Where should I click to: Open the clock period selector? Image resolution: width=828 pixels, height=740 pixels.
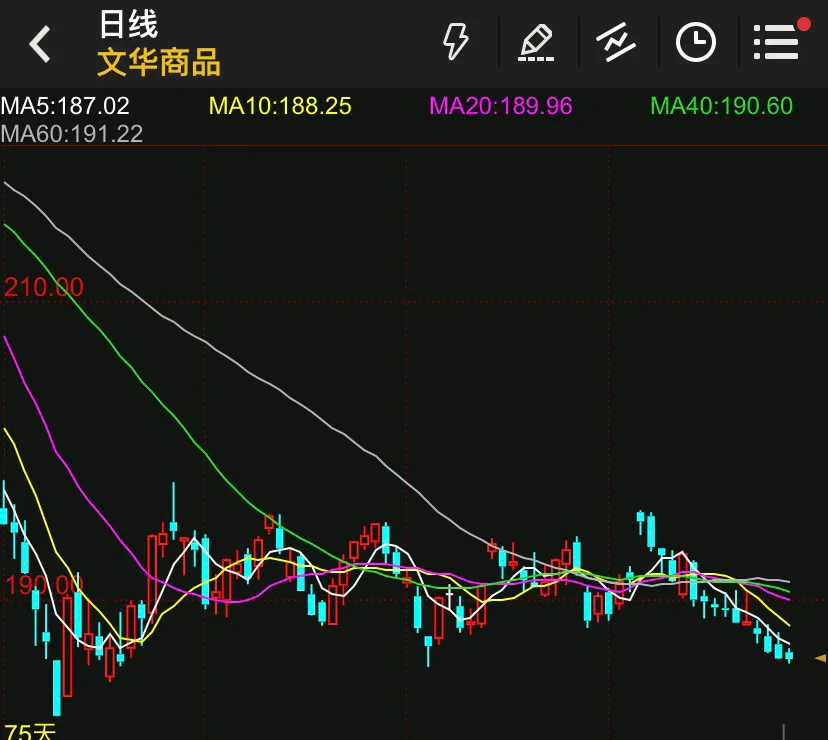coord(695,42)
